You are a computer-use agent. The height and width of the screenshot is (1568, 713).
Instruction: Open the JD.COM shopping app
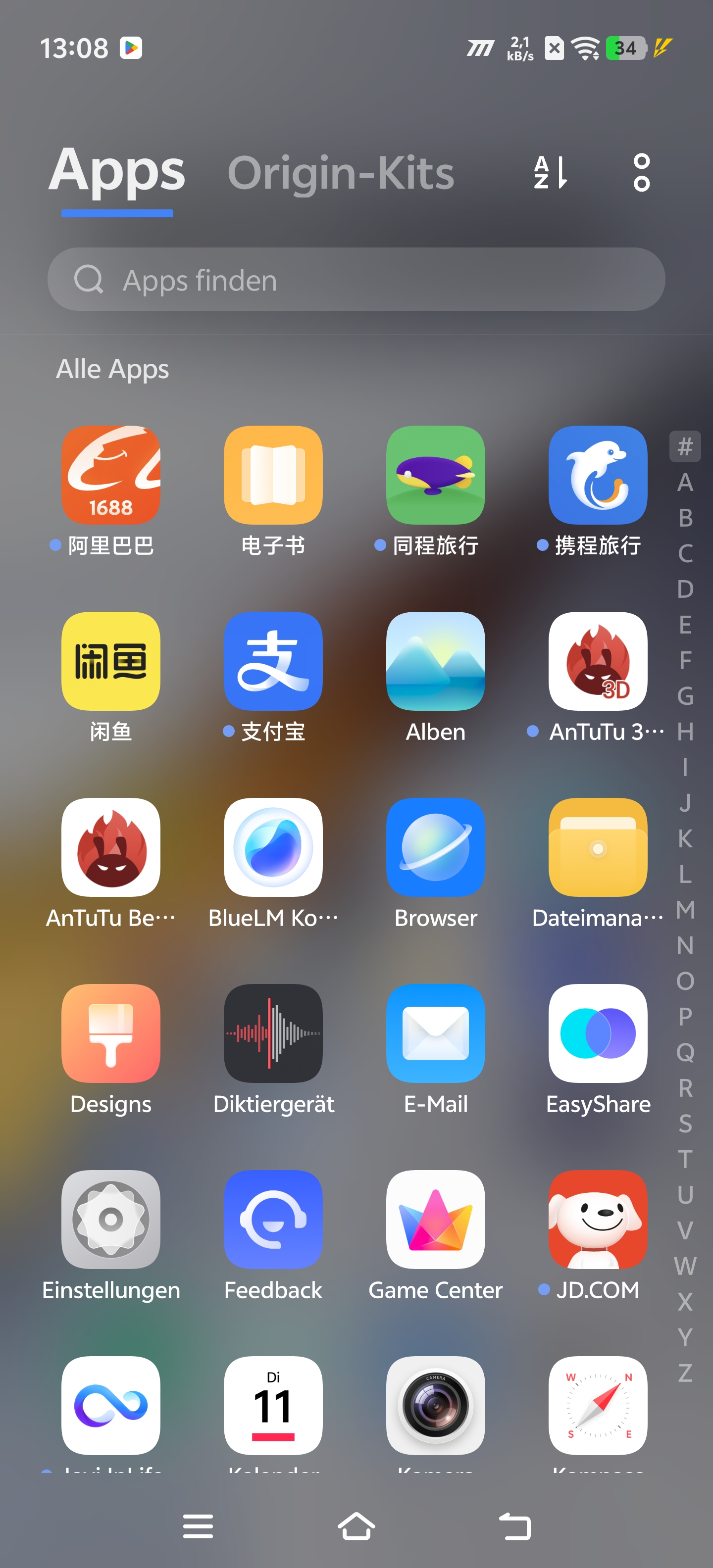pos(597,1220)
